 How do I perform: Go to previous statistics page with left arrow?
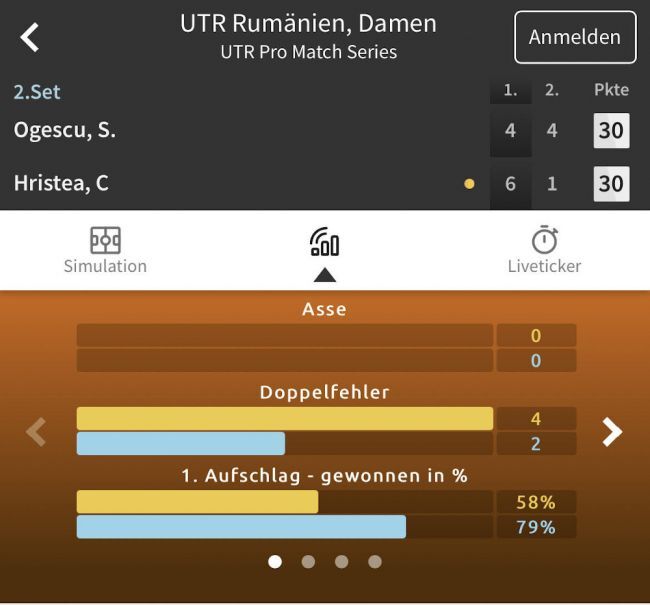(x=36, y=432)
